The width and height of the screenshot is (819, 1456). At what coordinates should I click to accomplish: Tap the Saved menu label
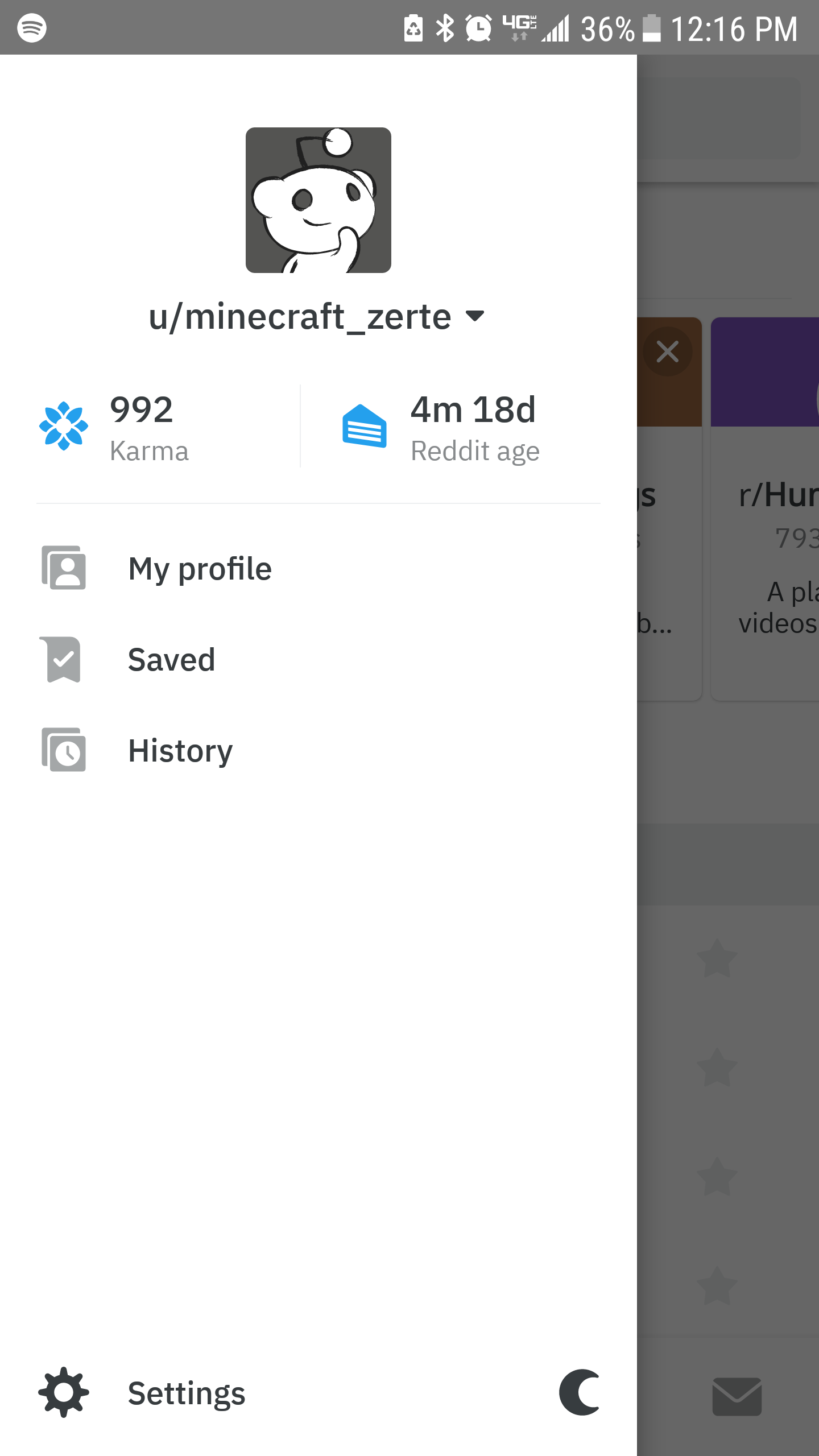(171, 659)
